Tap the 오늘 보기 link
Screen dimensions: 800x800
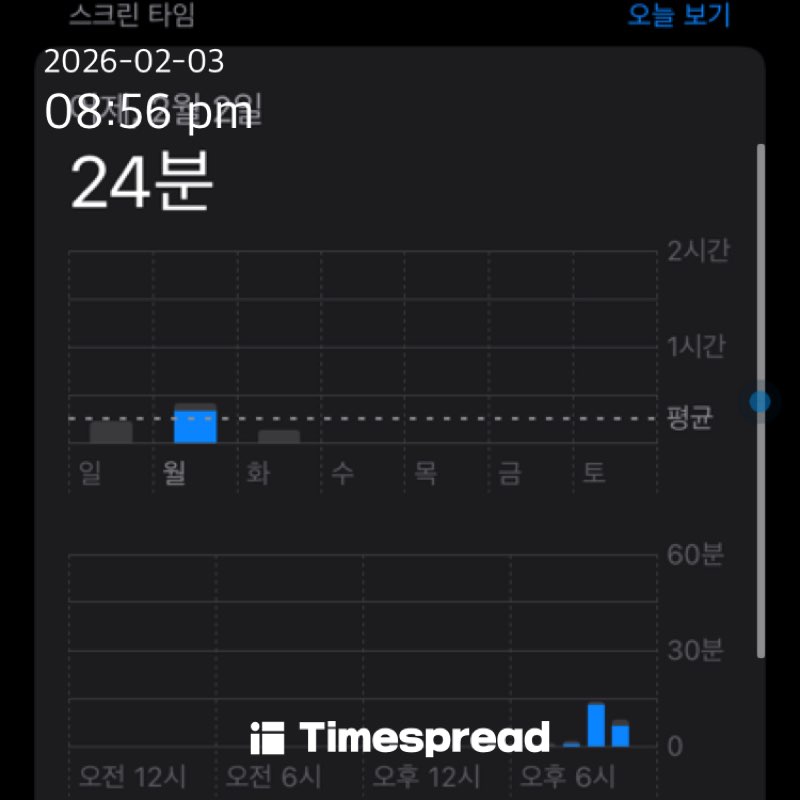point(679,16)
